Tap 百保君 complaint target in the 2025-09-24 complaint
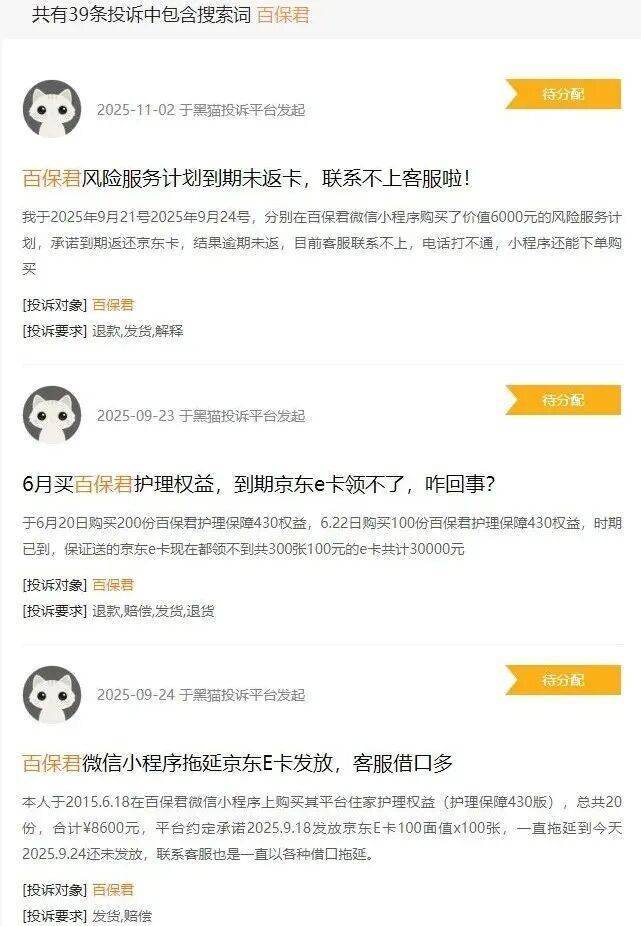The width and height of the screenshot is (641, 926). (x=113, y=890)
